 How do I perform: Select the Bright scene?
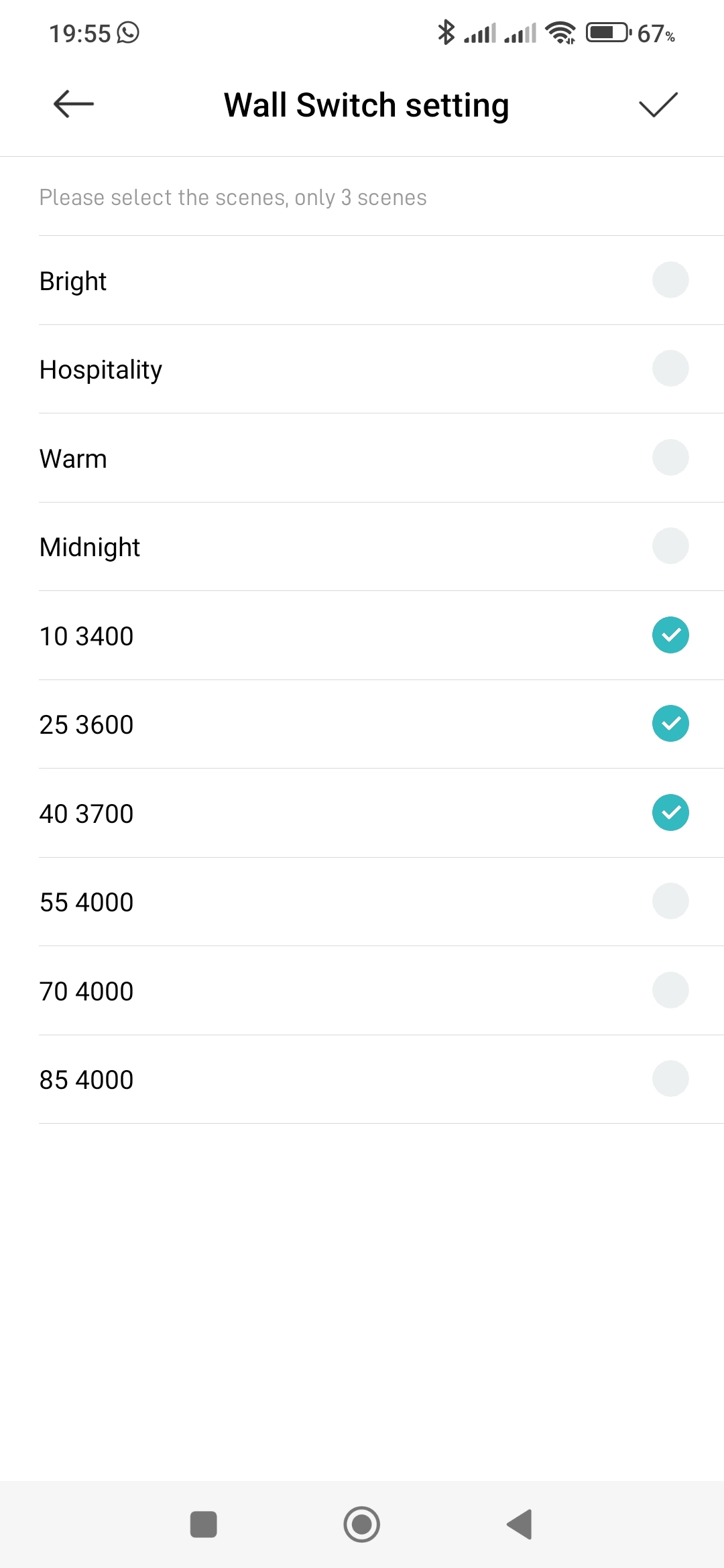click(670, 280)
